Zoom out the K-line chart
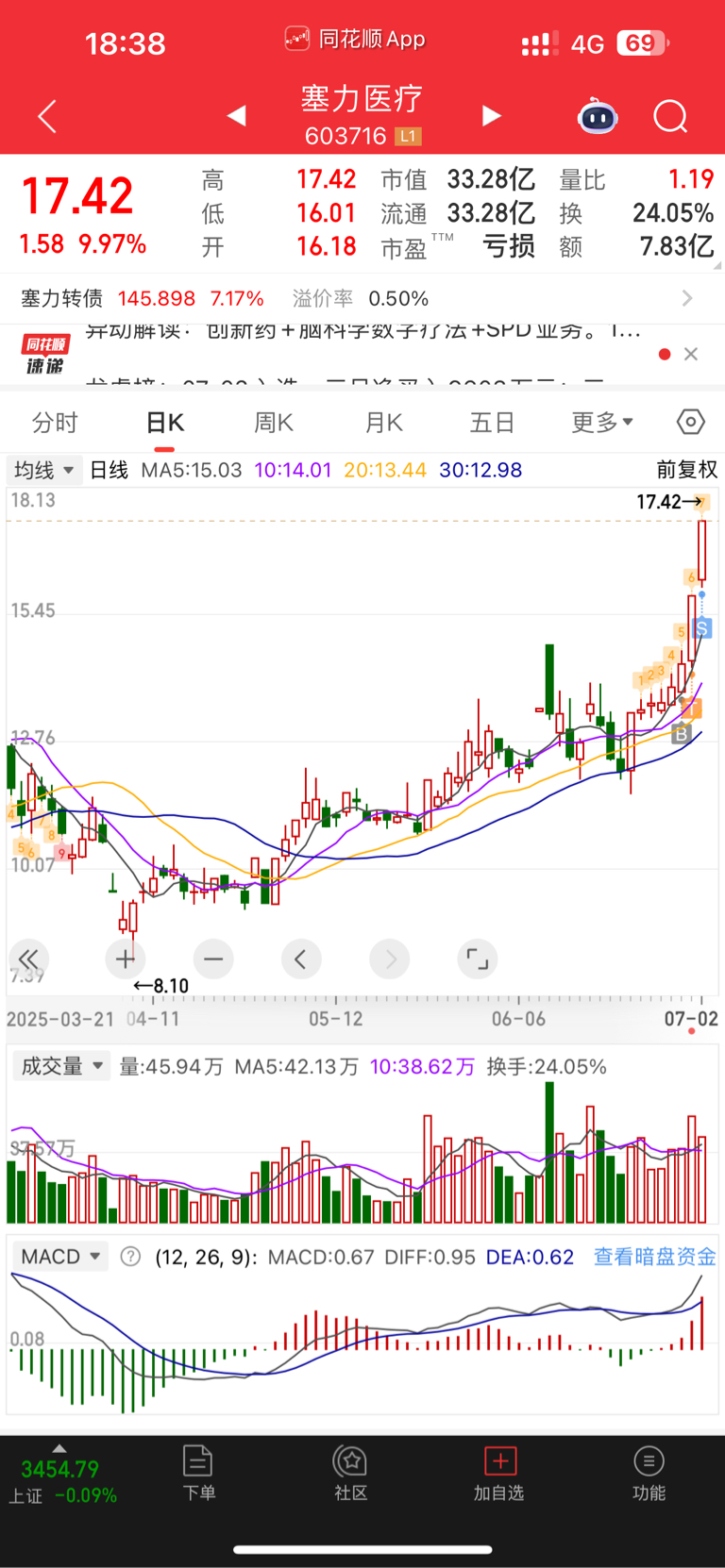This screenshot has width=725, height=1568. pyautogui.click(x=213, y=959)
